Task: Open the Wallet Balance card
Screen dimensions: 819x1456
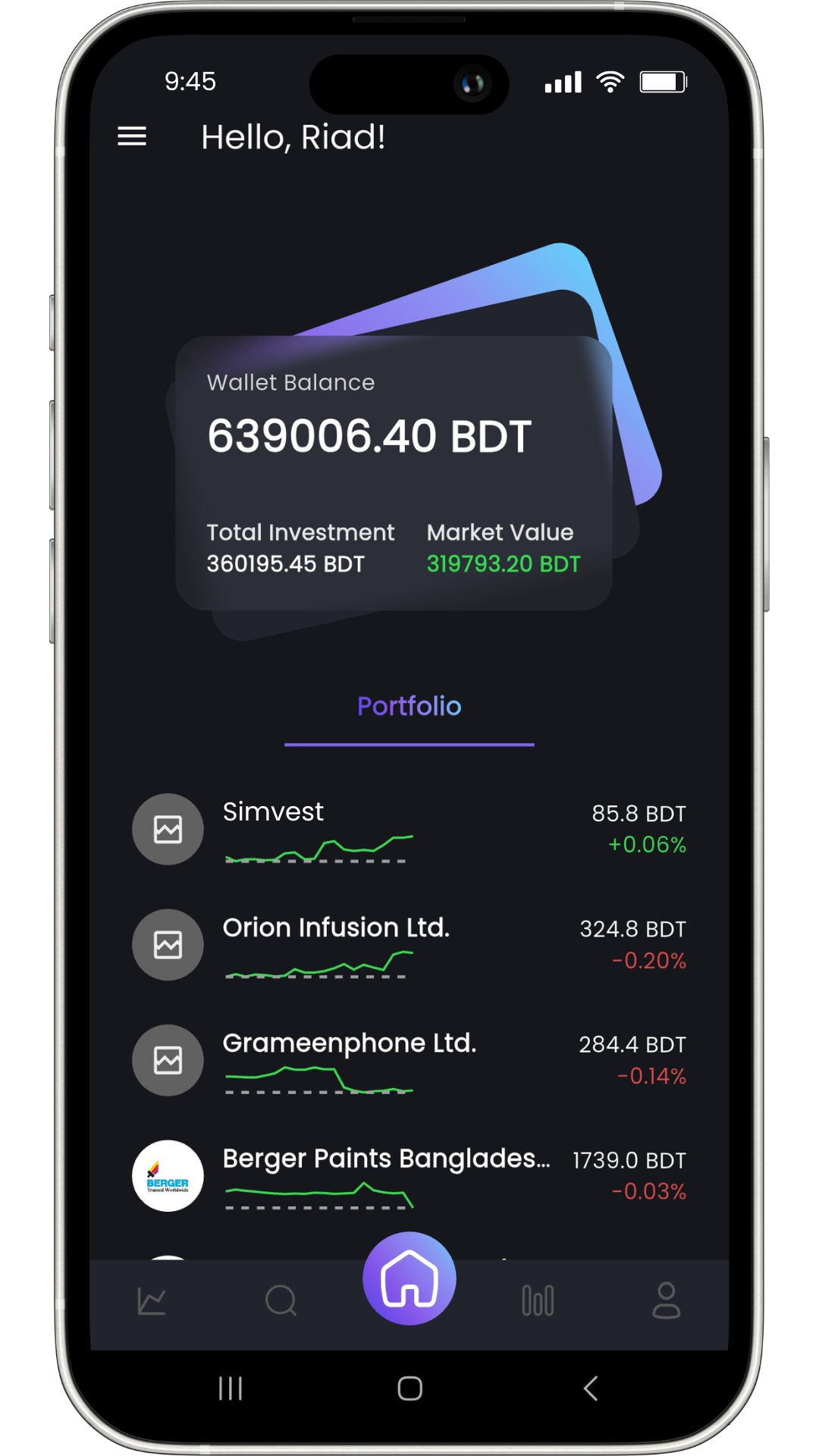Action: [394, 472]
